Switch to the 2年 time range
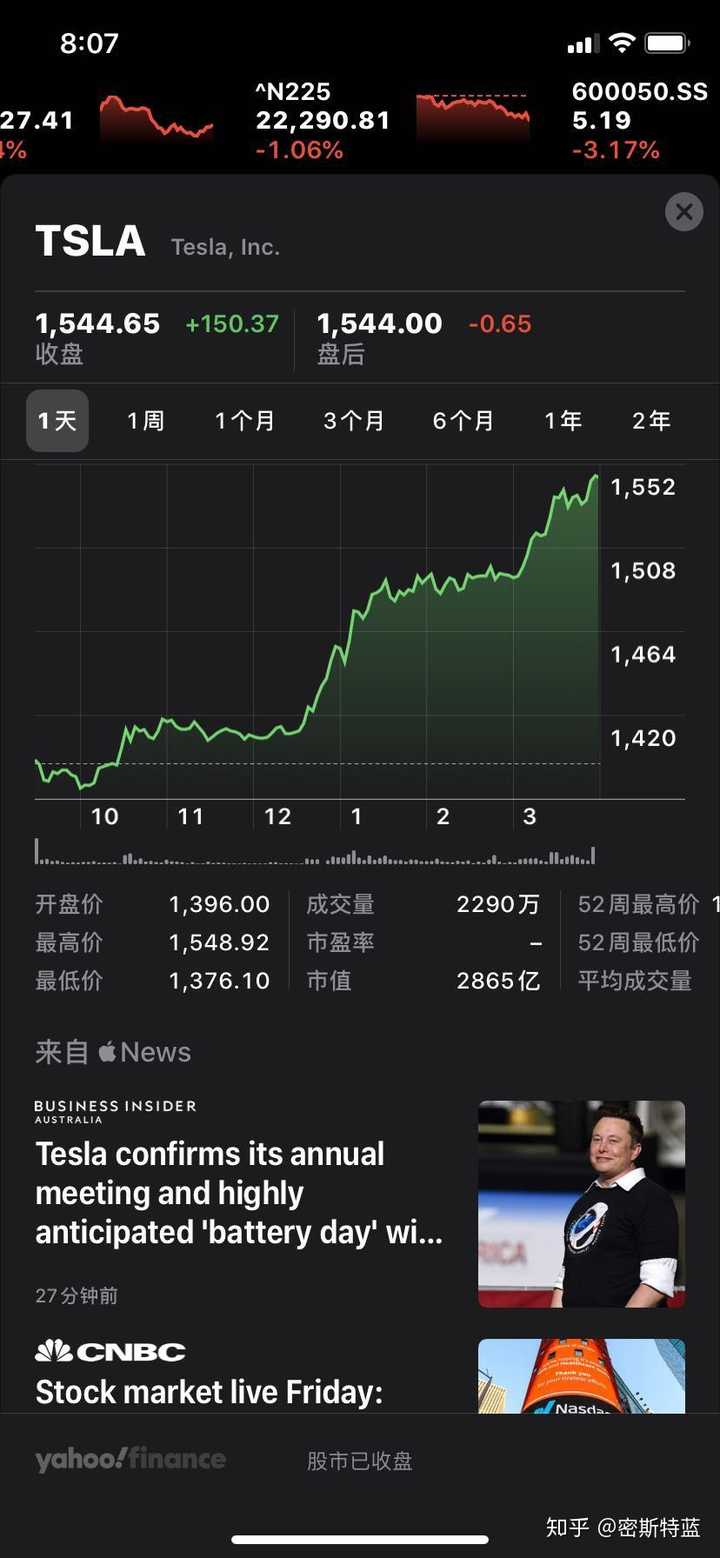Viewport: 720px width, 1558px height. pos(651,421)
